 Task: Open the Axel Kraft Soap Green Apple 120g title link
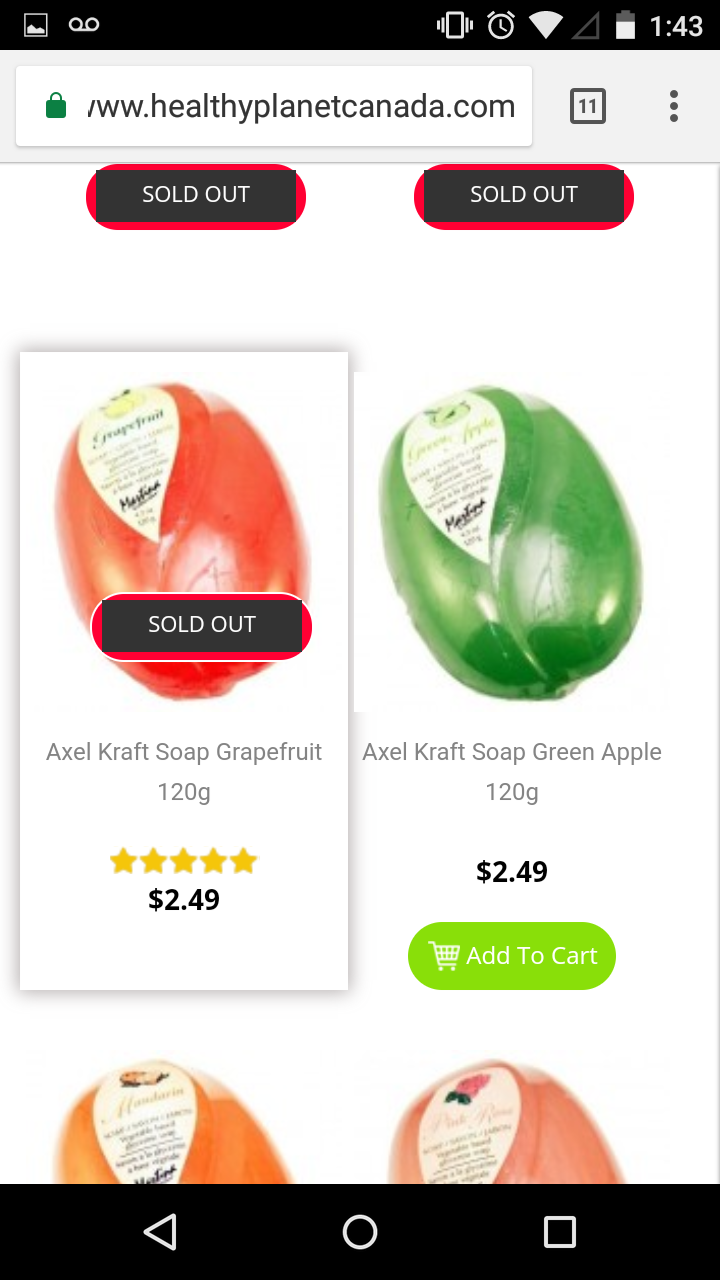[x=512, y=771]
